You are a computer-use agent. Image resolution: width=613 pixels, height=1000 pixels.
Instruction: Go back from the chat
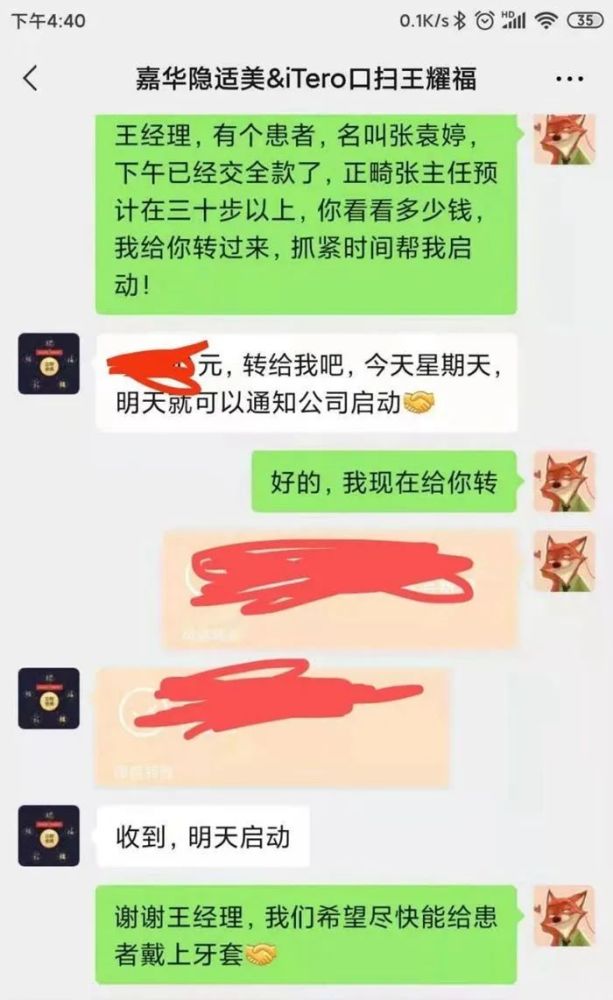coord(31,78)
